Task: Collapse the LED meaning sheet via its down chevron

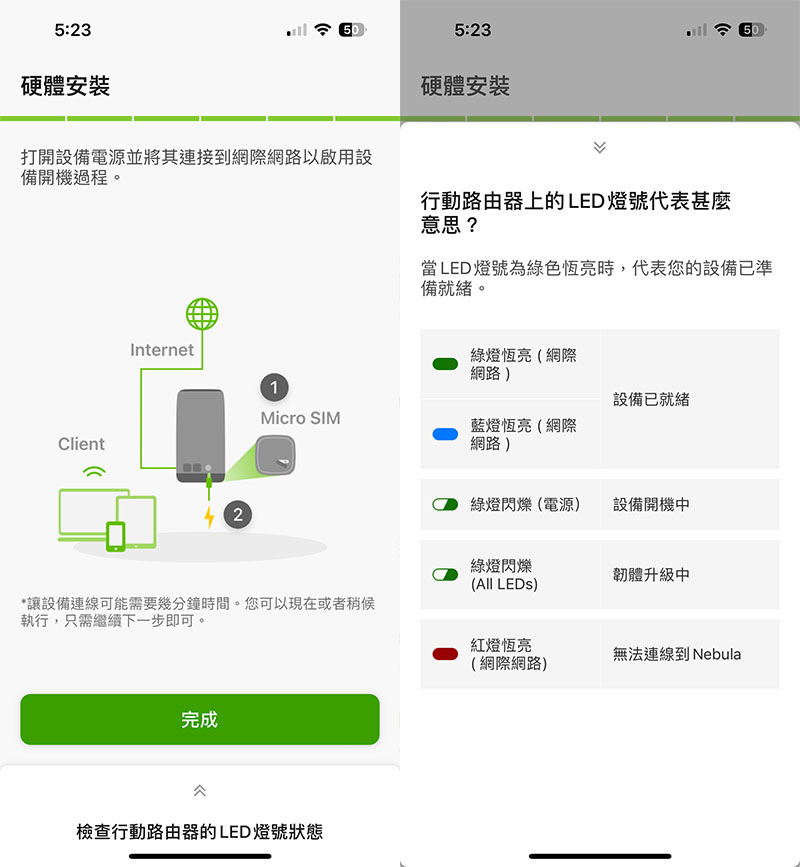Action: click(x=600, y=147)
